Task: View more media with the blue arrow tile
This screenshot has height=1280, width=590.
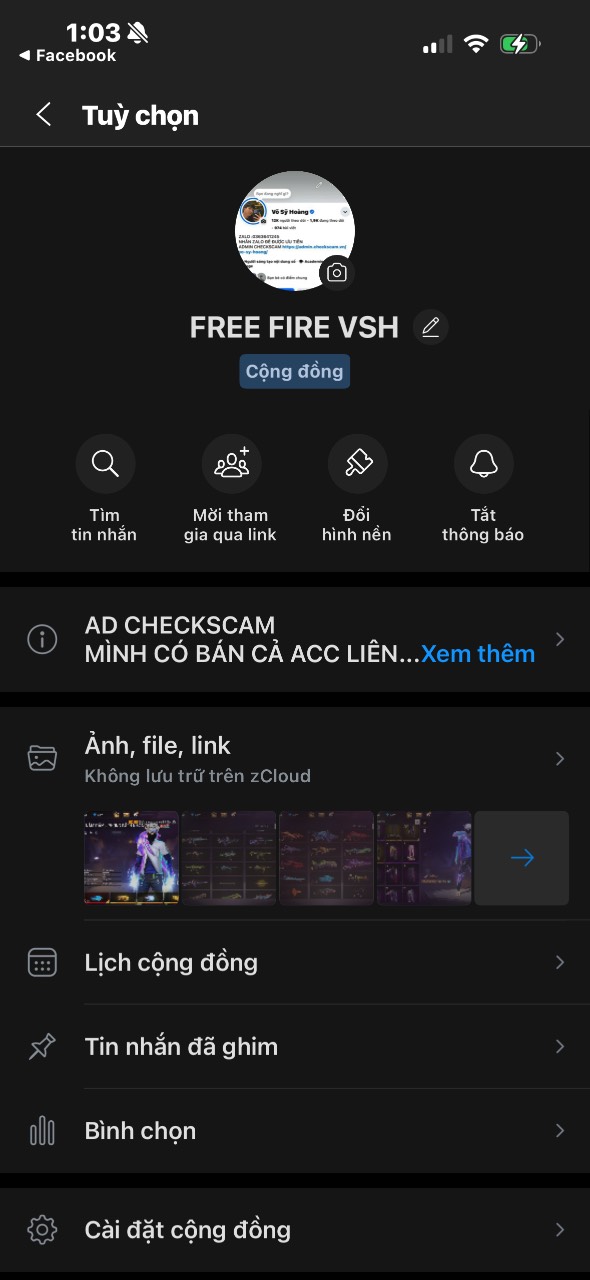Action: pyautogui.click(x=521, y=858)
